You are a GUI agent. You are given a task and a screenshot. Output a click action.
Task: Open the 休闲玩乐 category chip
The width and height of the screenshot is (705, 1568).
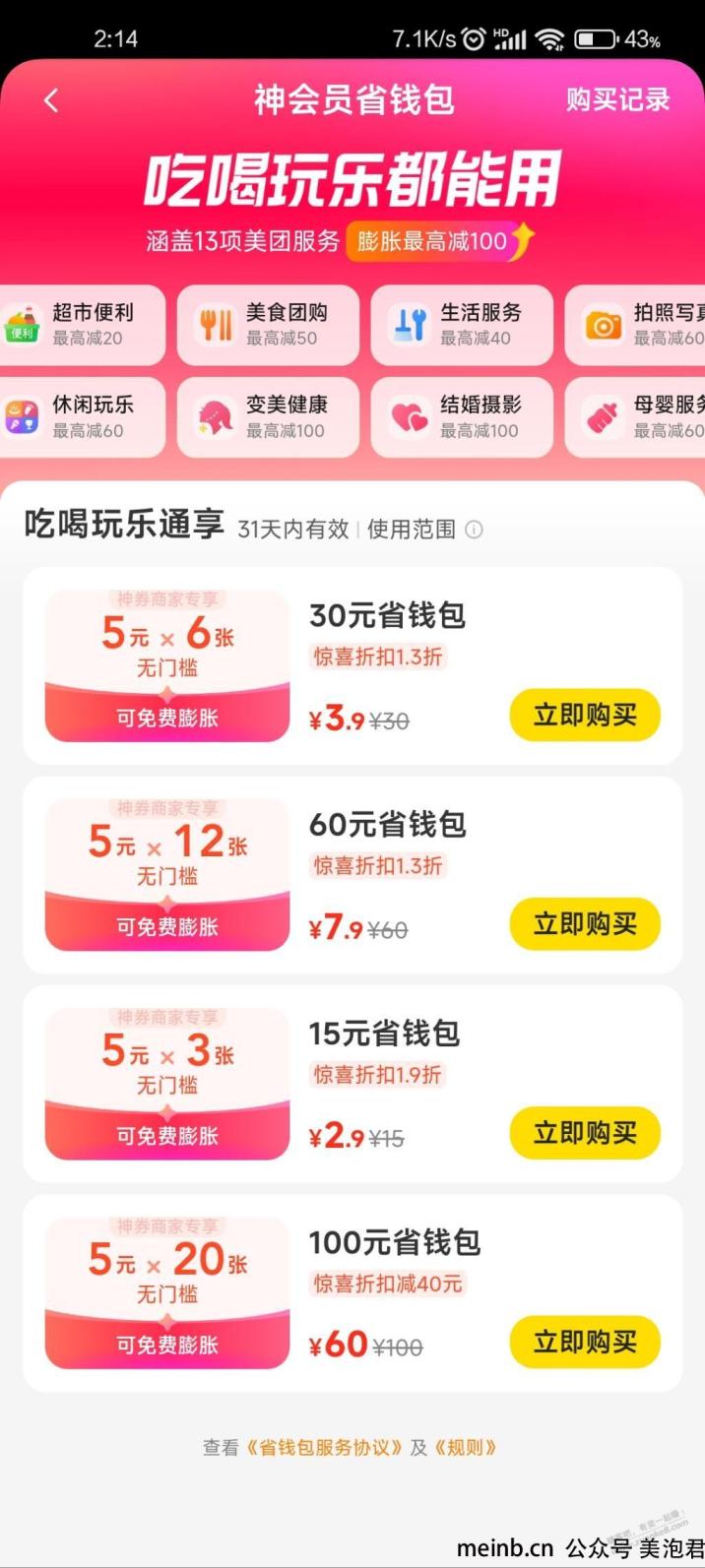click(81, 416)
